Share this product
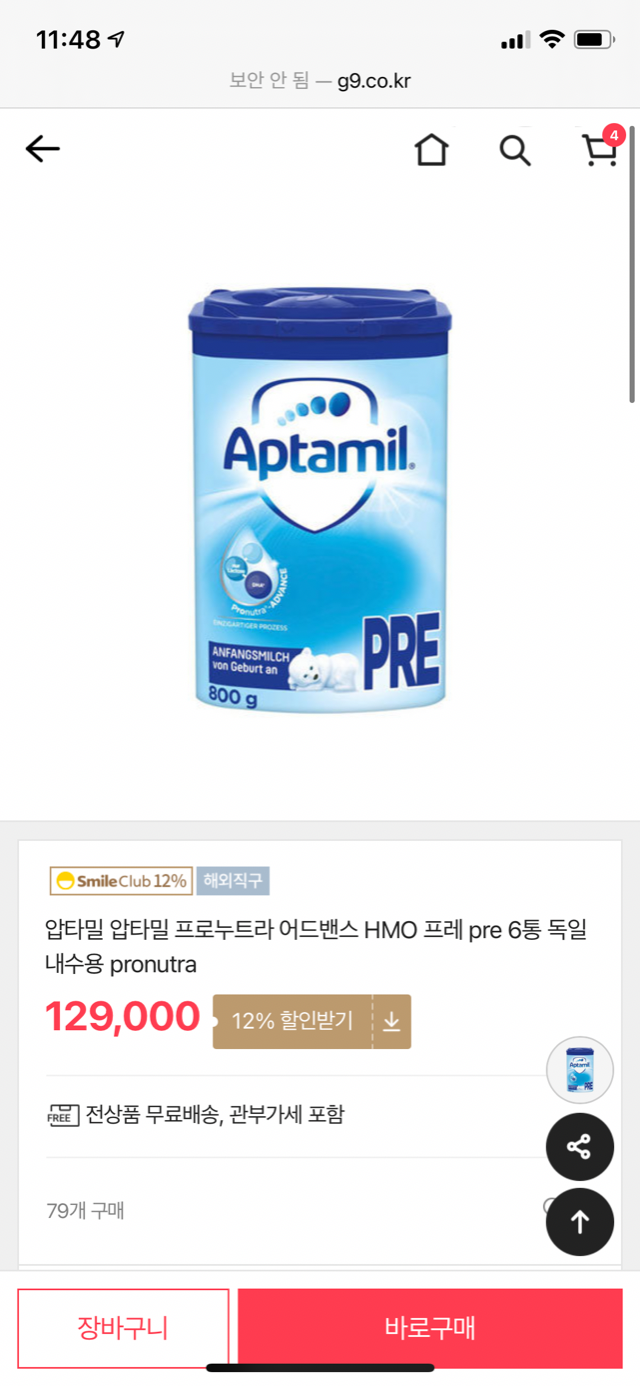640x1386 pixels. pos(580,1147)
